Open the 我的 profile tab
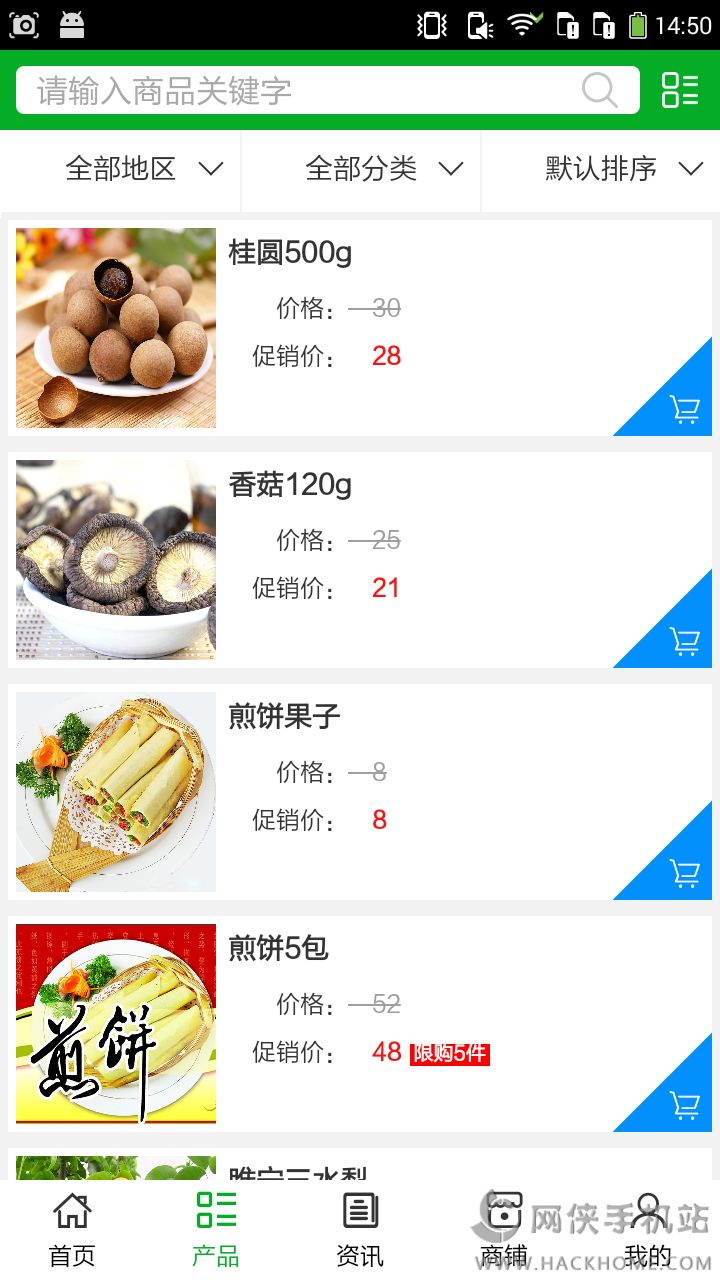Screen dimensions: 720x1280 click(648, 1230)
